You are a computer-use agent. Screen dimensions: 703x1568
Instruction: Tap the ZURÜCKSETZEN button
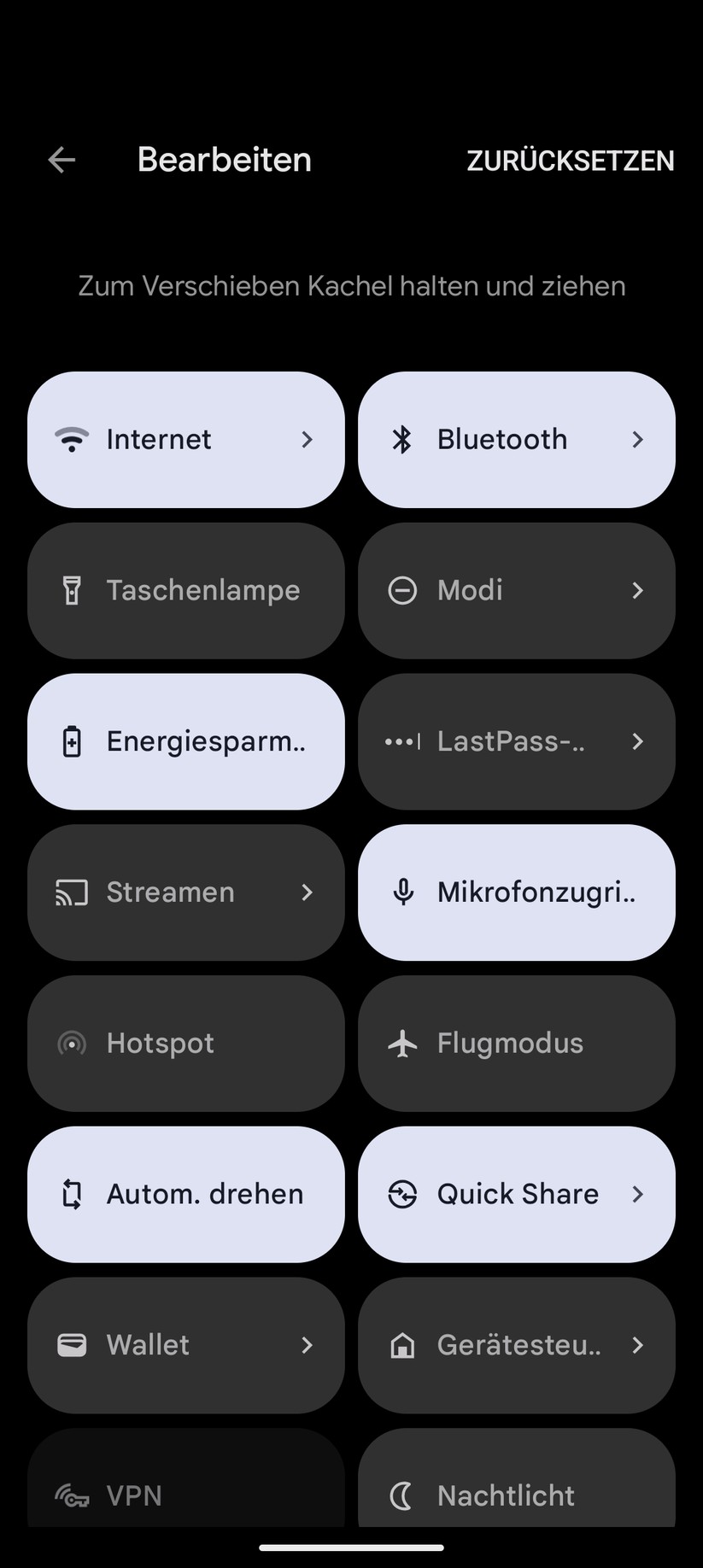[x=570, y=161]
